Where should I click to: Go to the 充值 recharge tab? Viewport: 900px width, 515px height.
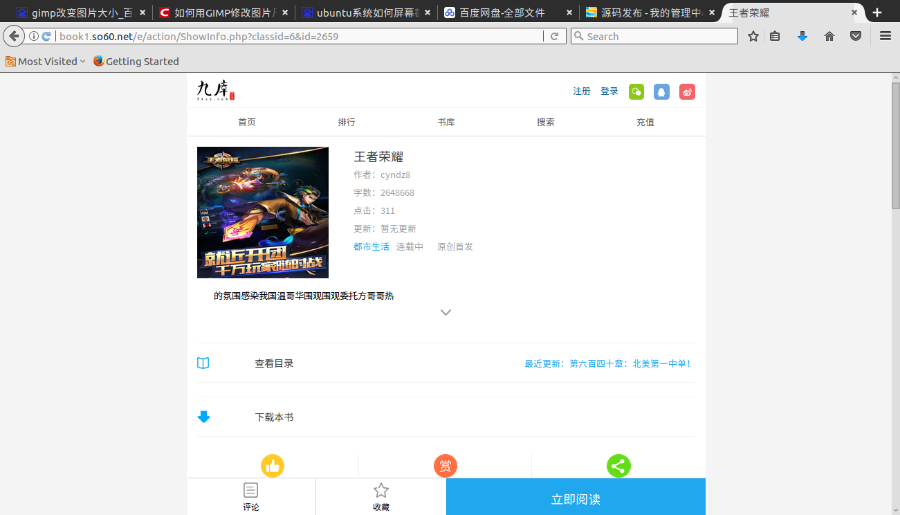(x=645, y=122)
